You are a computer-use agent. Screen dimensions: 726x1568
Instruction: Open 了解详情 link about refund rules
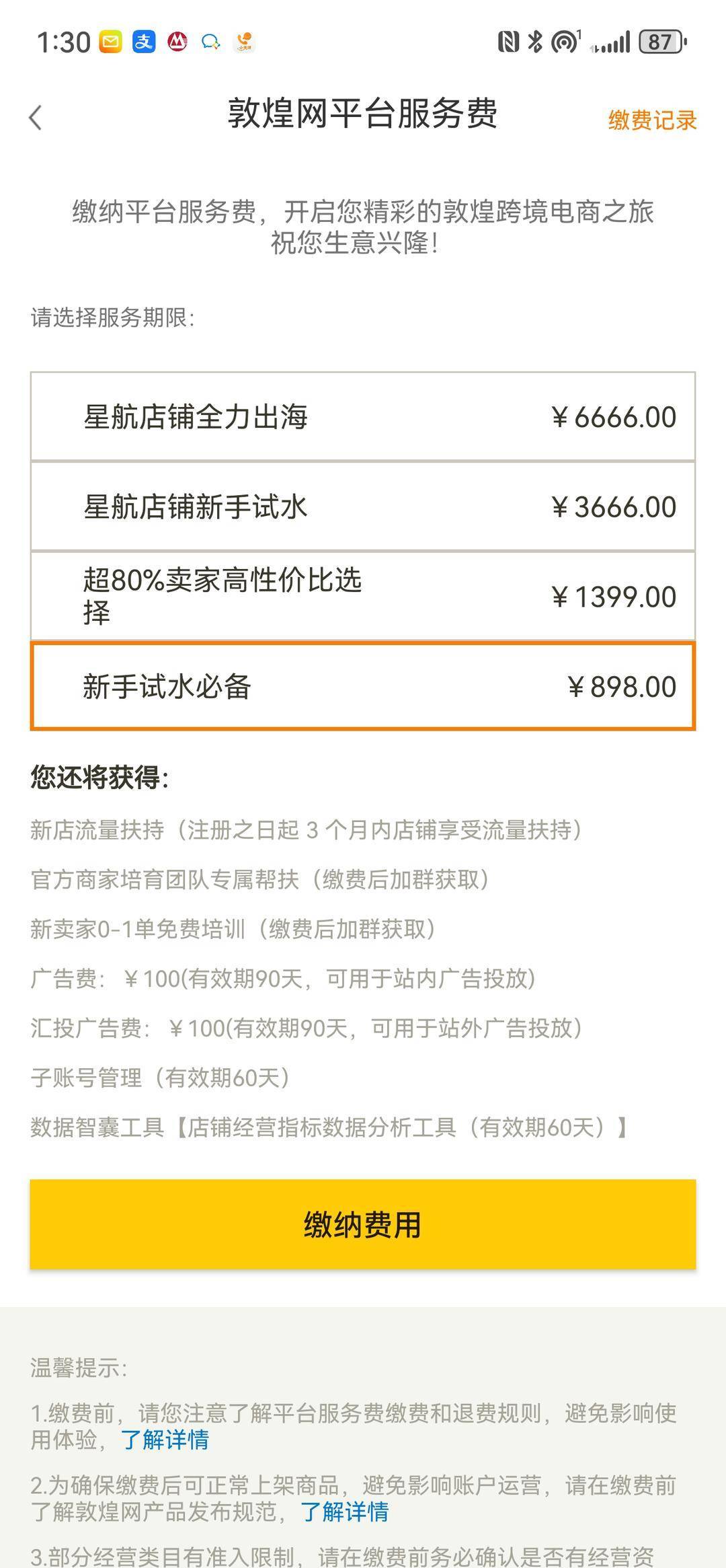click(x=165, y=1440)
